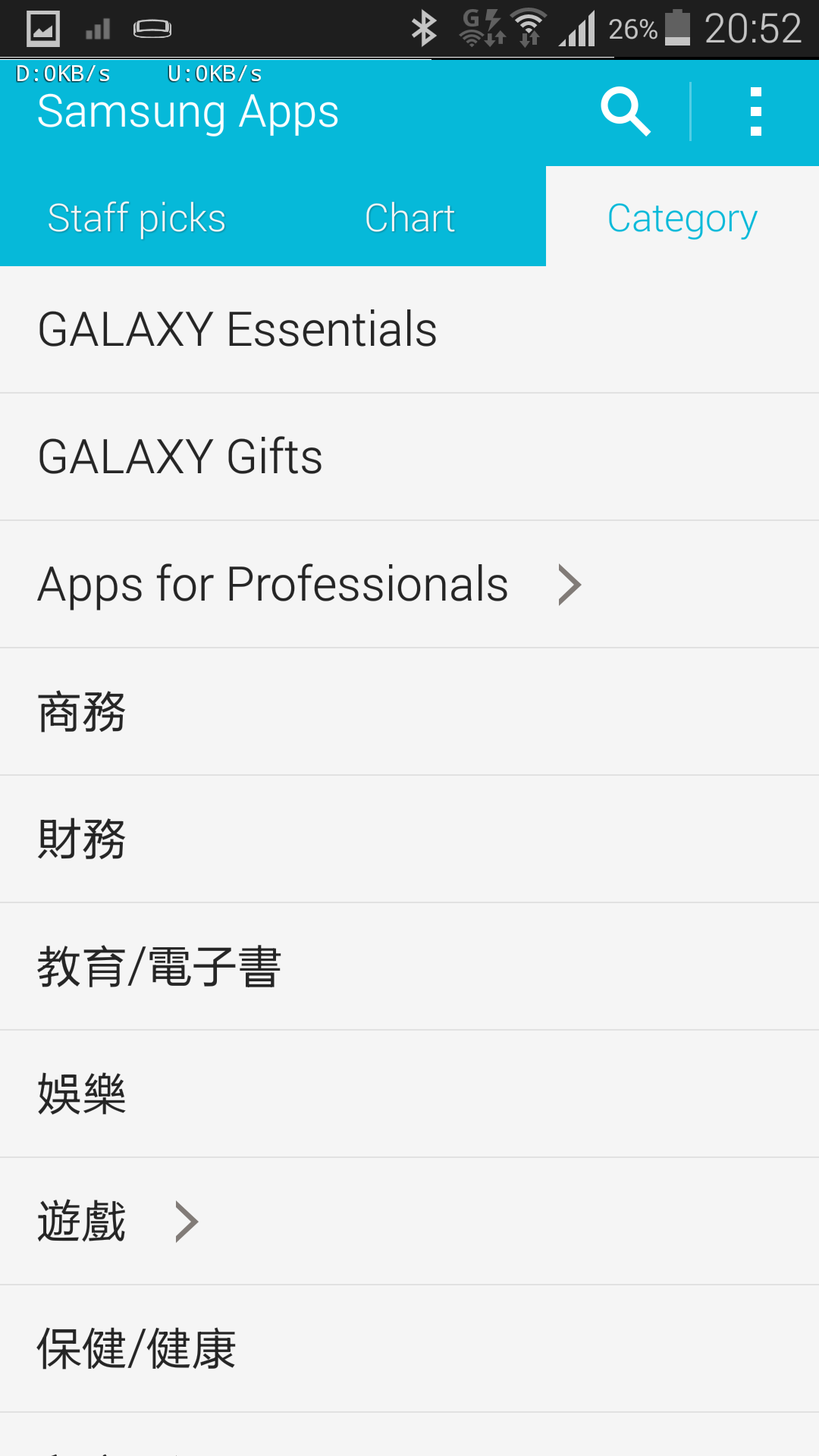Viewport: 819px width, 1456px height.
Task: Open the search icon
Action: click(626, 111)
